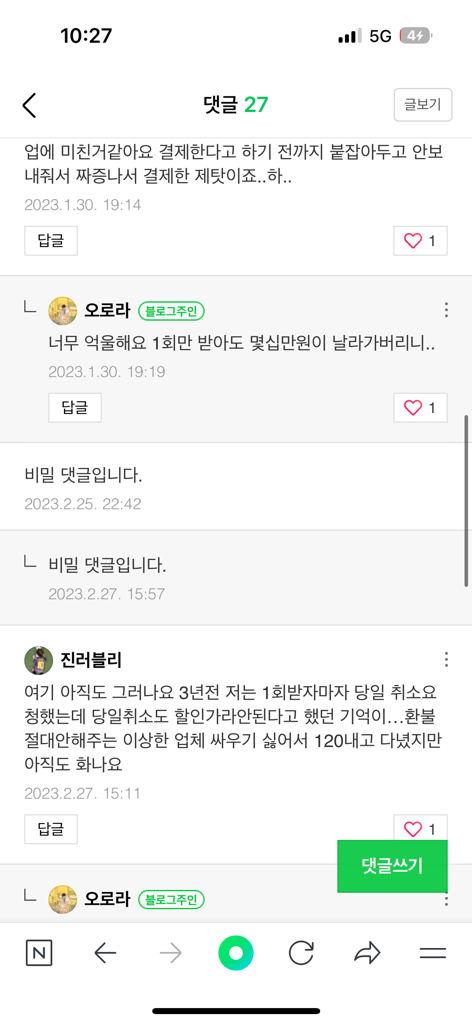Screen dimensions: 472x1024
Task: Reply to 오로라's 너무 억울해요 comment
Action: 75,408
